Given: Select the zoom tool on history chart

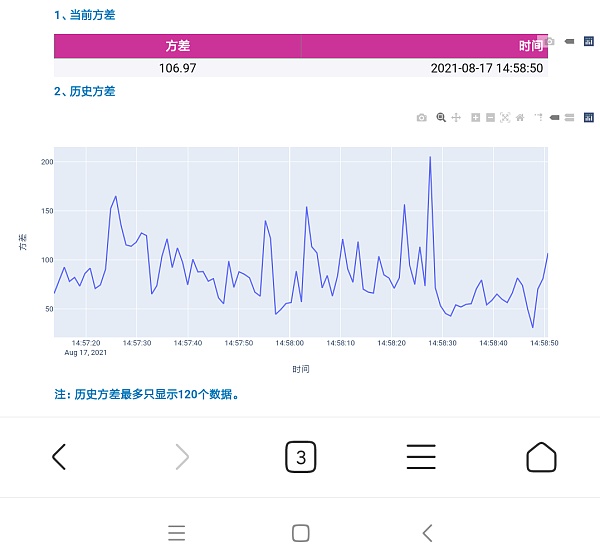Looking at the screenshot, I should tap(440, 118).
